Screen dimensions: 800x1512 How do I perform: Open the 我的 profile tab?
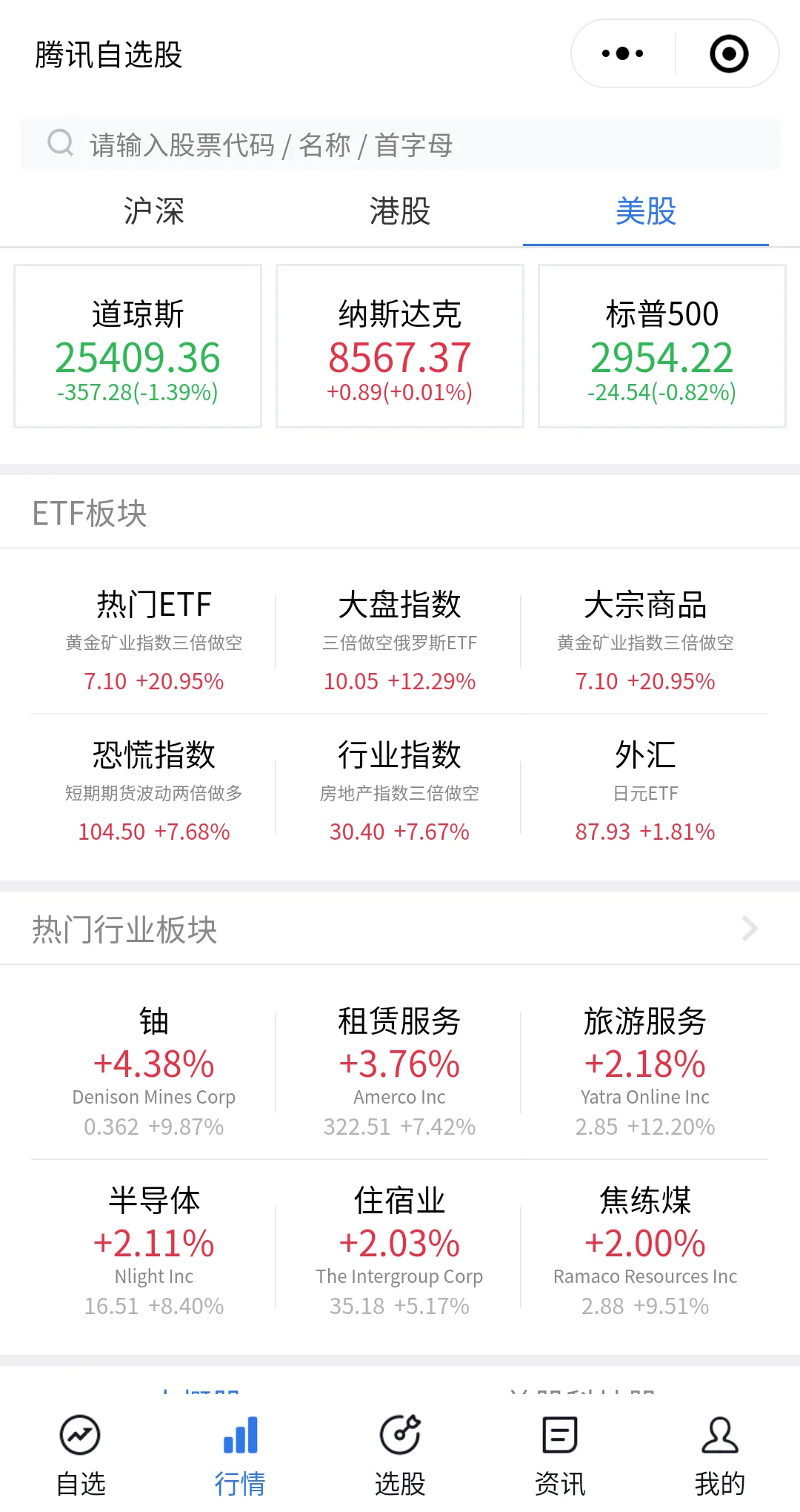click(x=719, y=1454)
